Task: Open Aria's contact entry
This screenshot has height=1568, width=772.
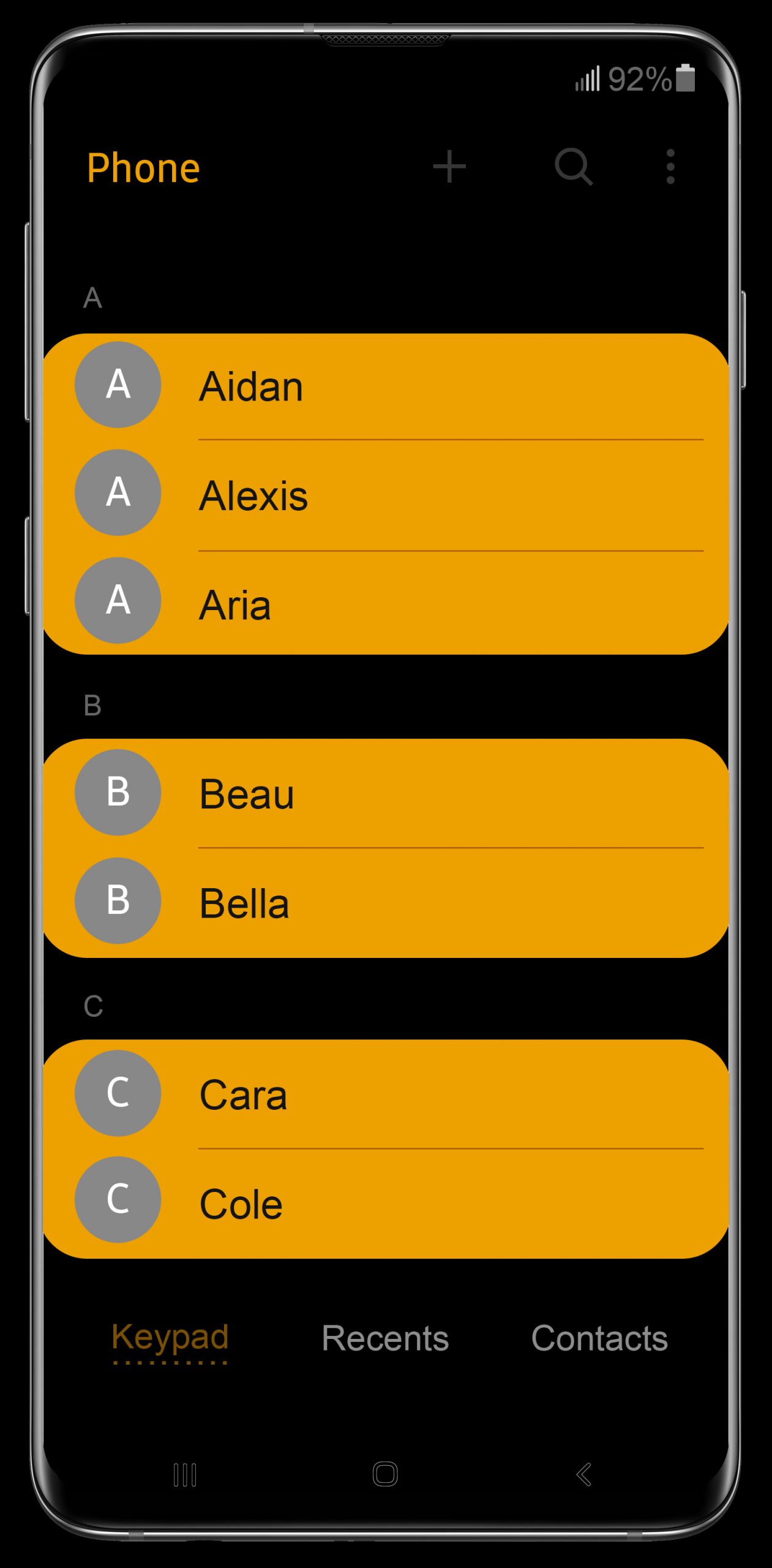Action: (x=386, y=603)
